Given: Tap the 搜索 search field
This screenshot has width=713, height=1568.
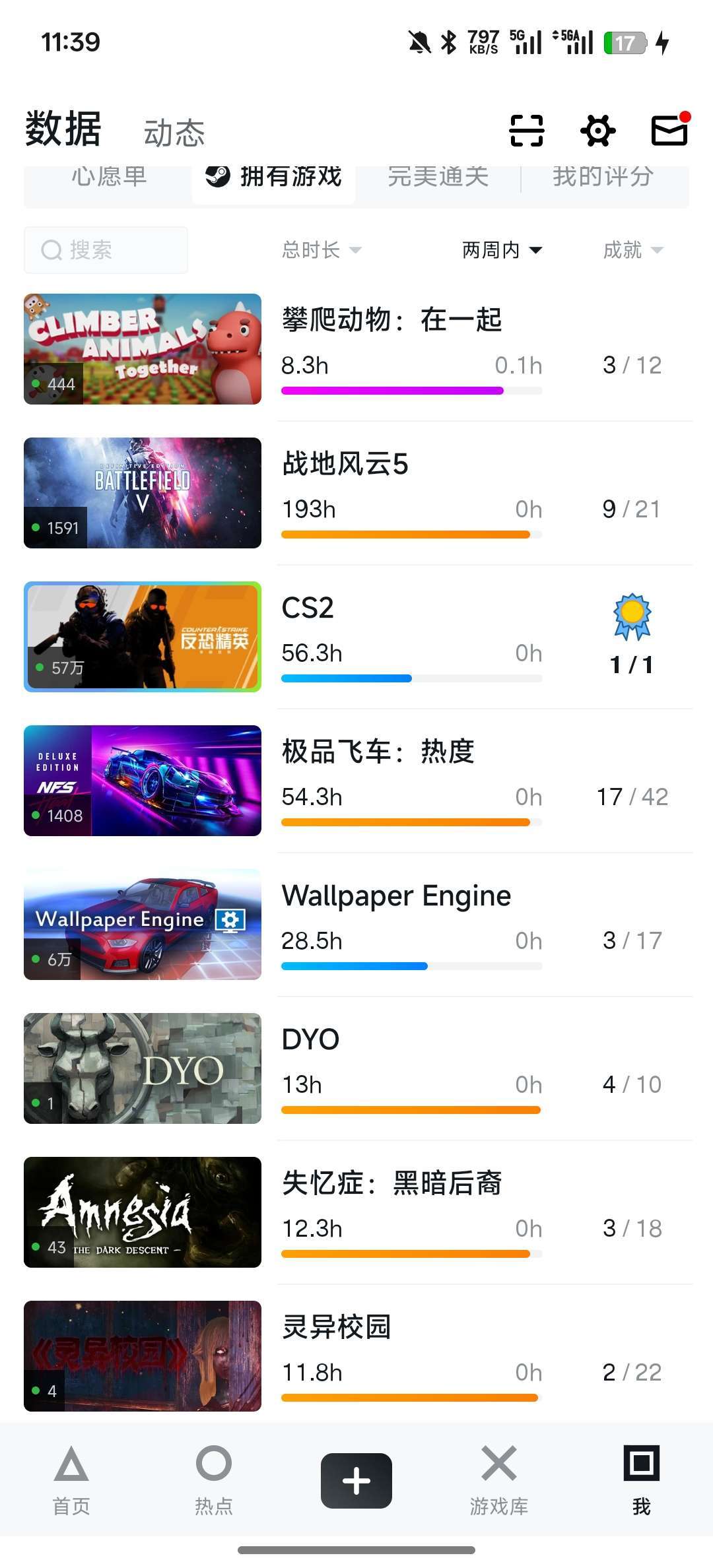Looking at the screenshot, I should (106, 250).
